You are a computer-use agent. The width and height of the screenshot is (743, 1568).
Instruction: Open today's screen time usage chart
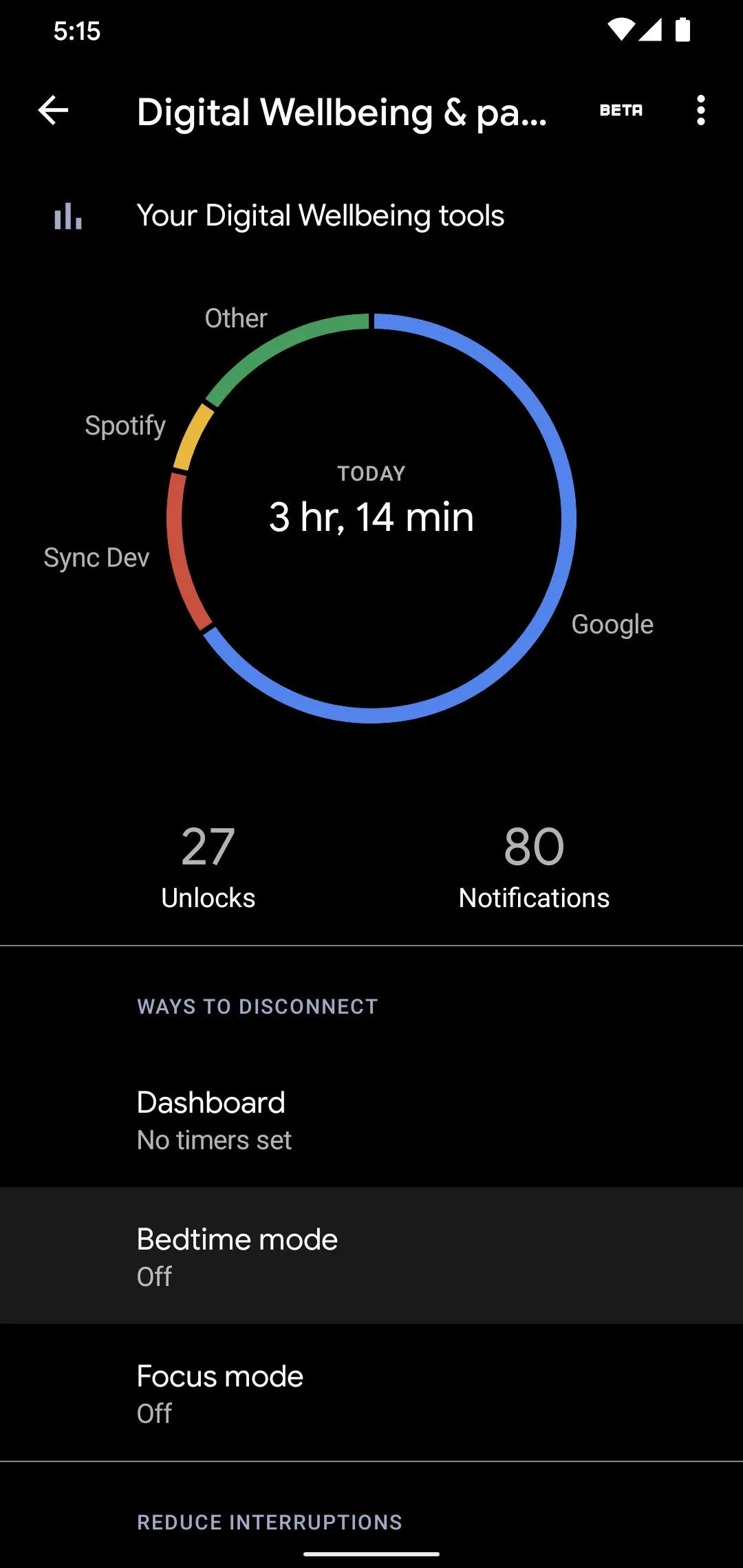pos(371,517)
